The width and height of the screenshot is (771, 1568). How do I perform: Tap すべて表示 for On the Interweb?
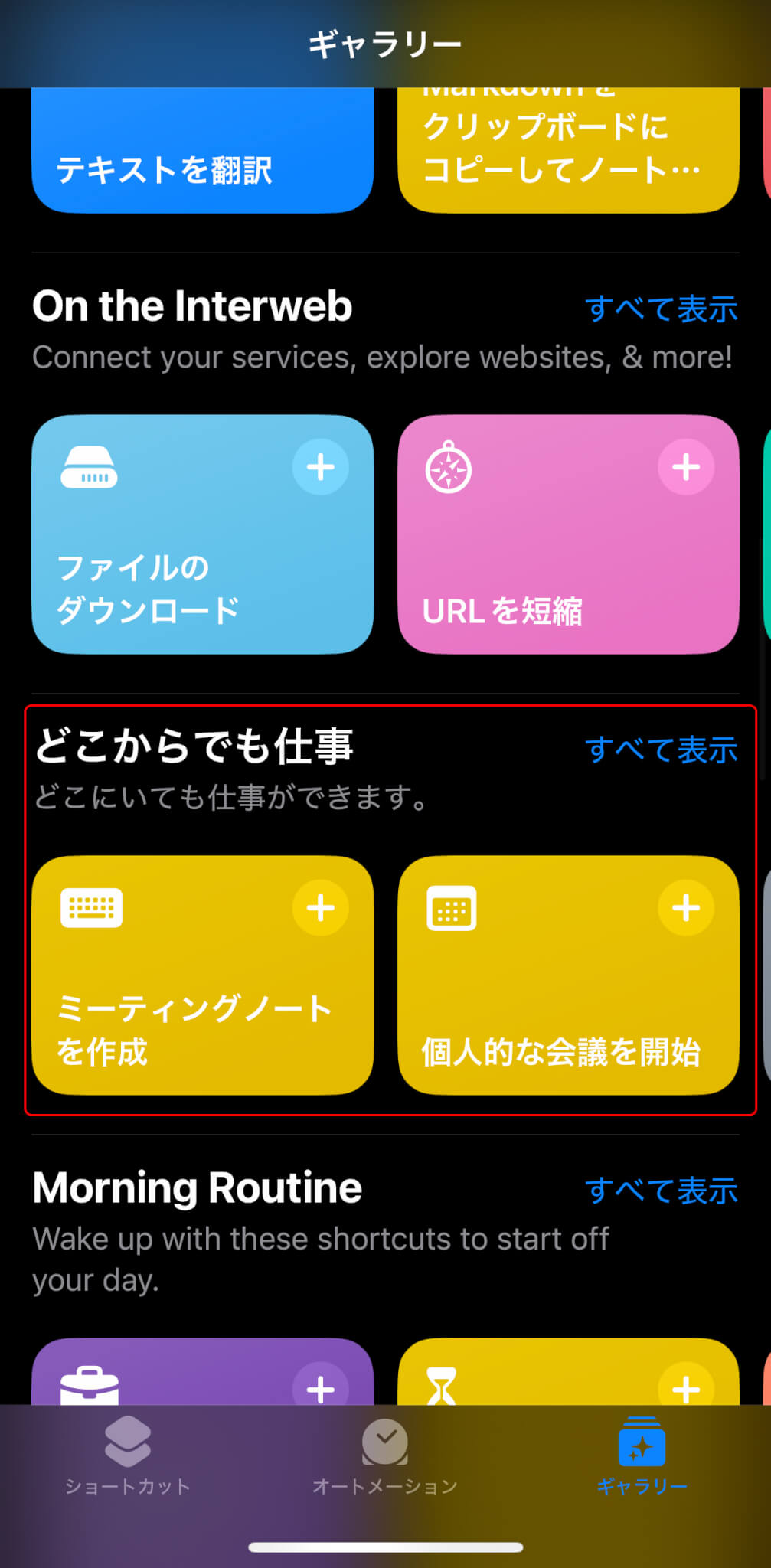(662, 309)
